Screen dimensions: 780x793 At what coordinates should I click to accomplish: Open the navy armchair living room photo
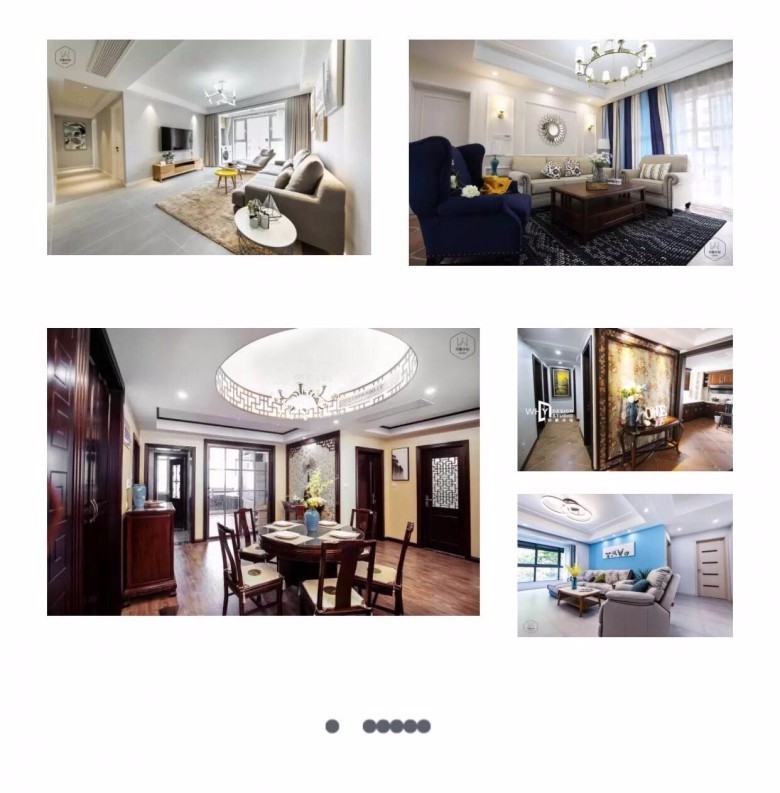click(x=570, y=152)
